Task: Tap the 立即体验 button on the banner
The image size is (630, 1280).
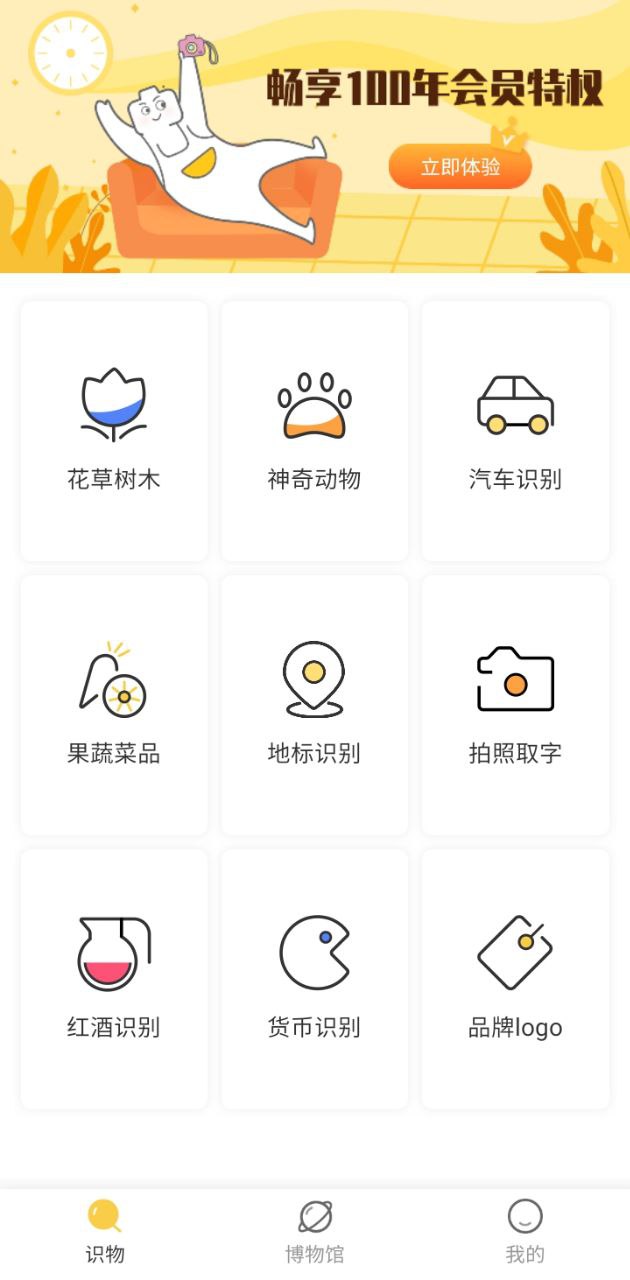Action: (x=460, y=167)
